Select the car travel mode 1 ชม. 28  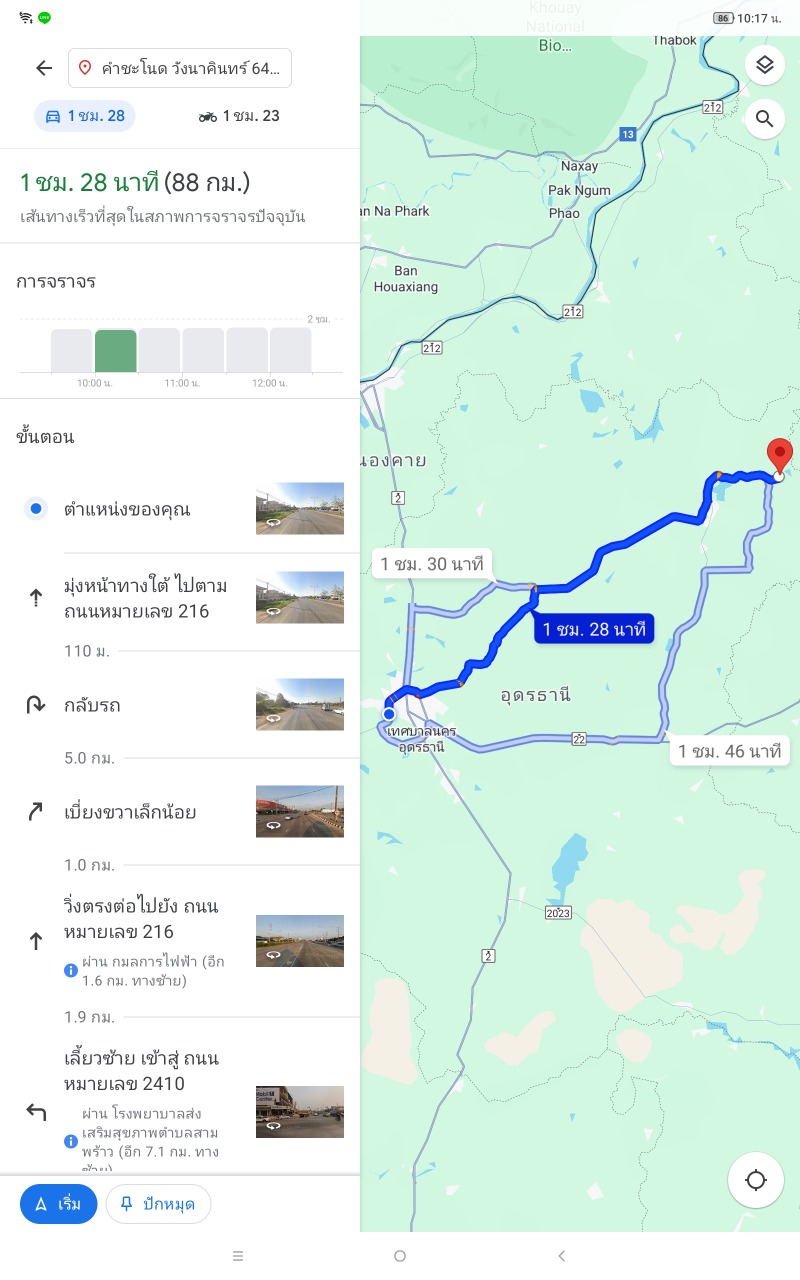85,116
